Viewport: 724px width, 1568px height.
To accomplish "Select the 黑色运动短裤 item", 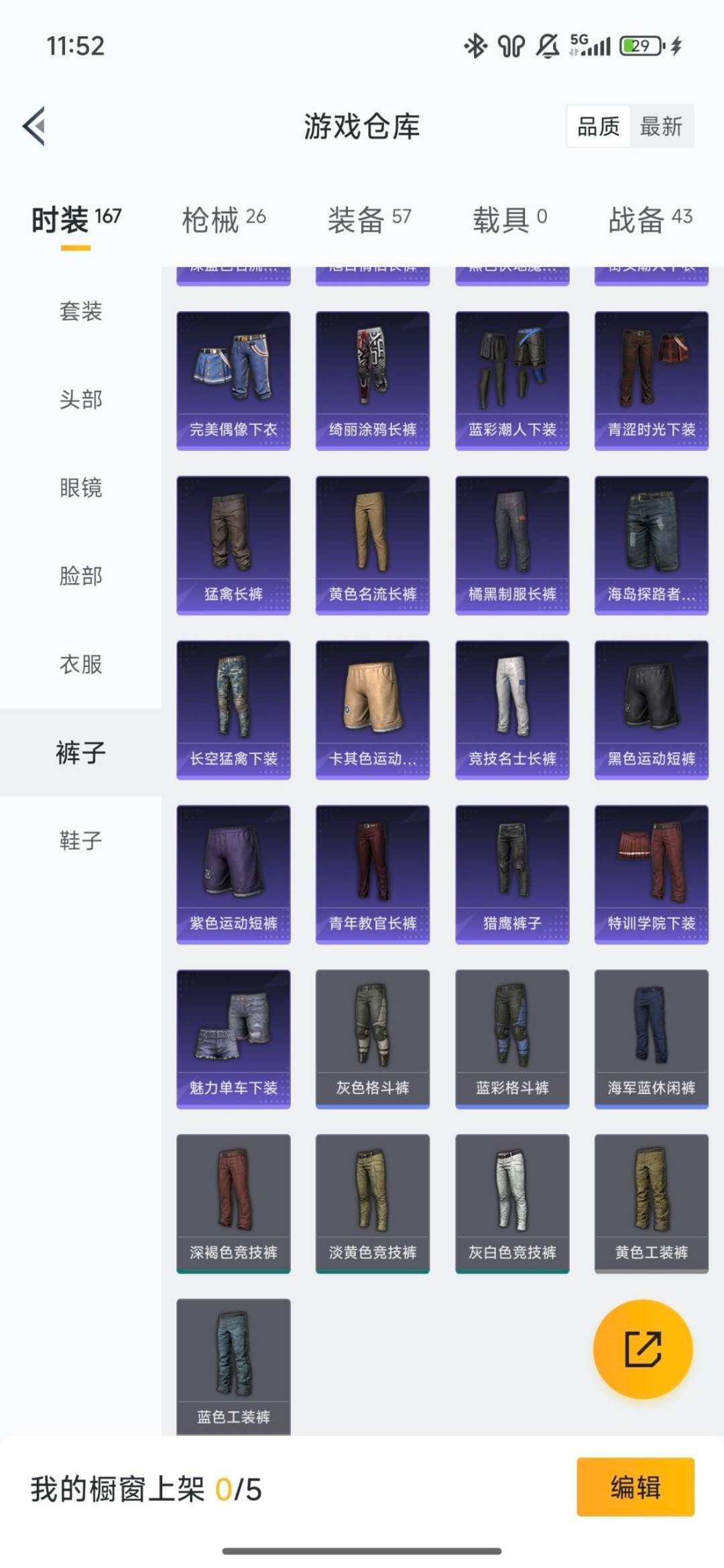I will 649,711.
